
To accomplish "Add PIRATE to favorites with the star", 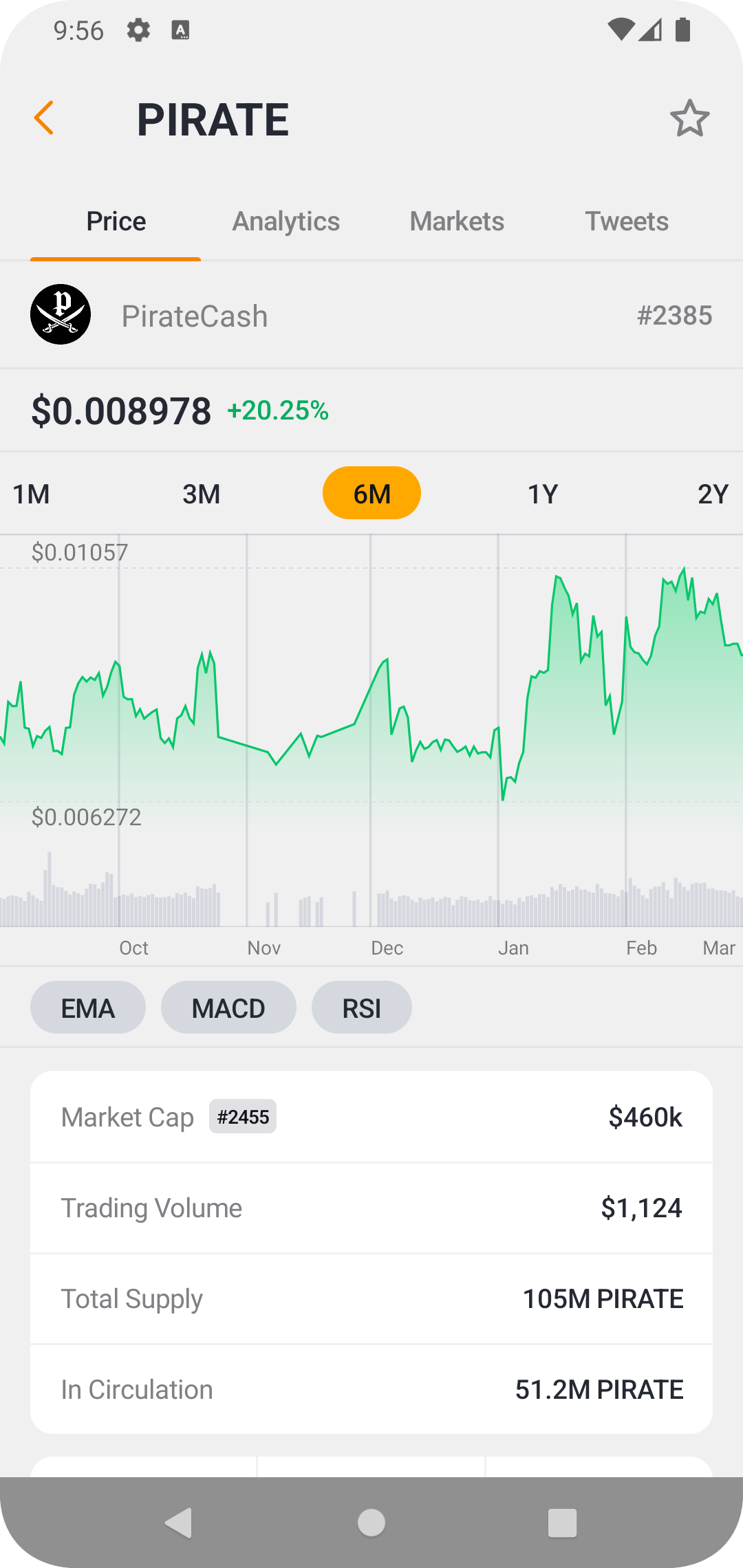I will 689,118.
